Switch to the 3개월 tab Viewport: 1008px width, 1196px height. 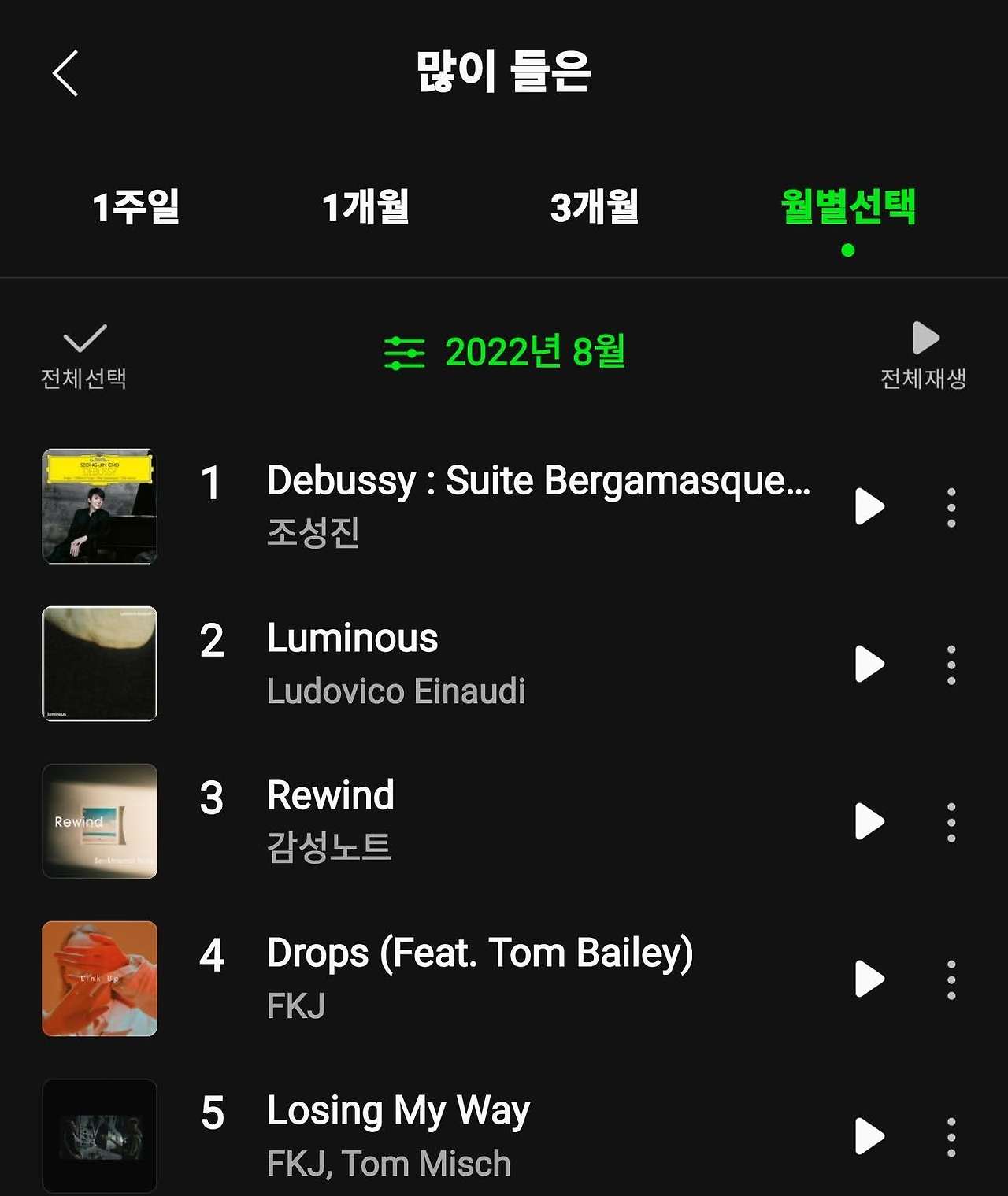click(x=595, y=207)
